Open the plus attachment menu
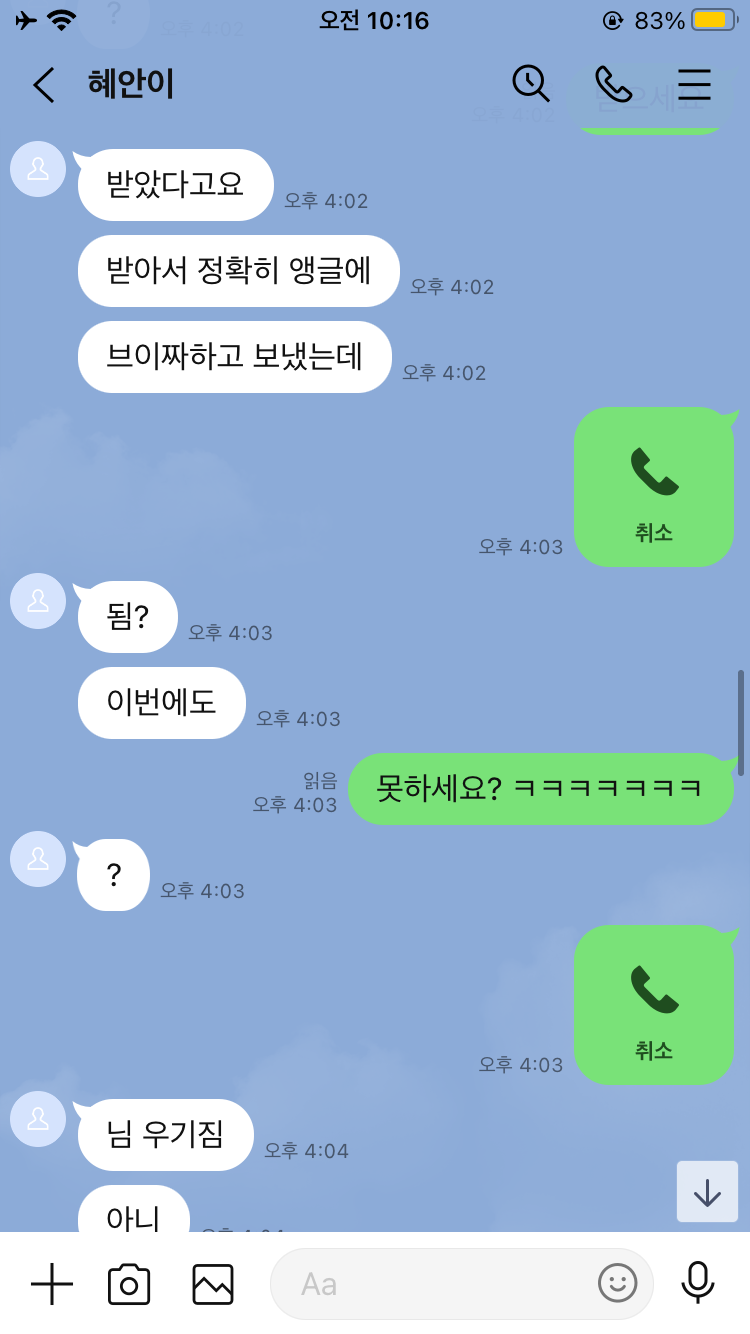 [52, 1284]
